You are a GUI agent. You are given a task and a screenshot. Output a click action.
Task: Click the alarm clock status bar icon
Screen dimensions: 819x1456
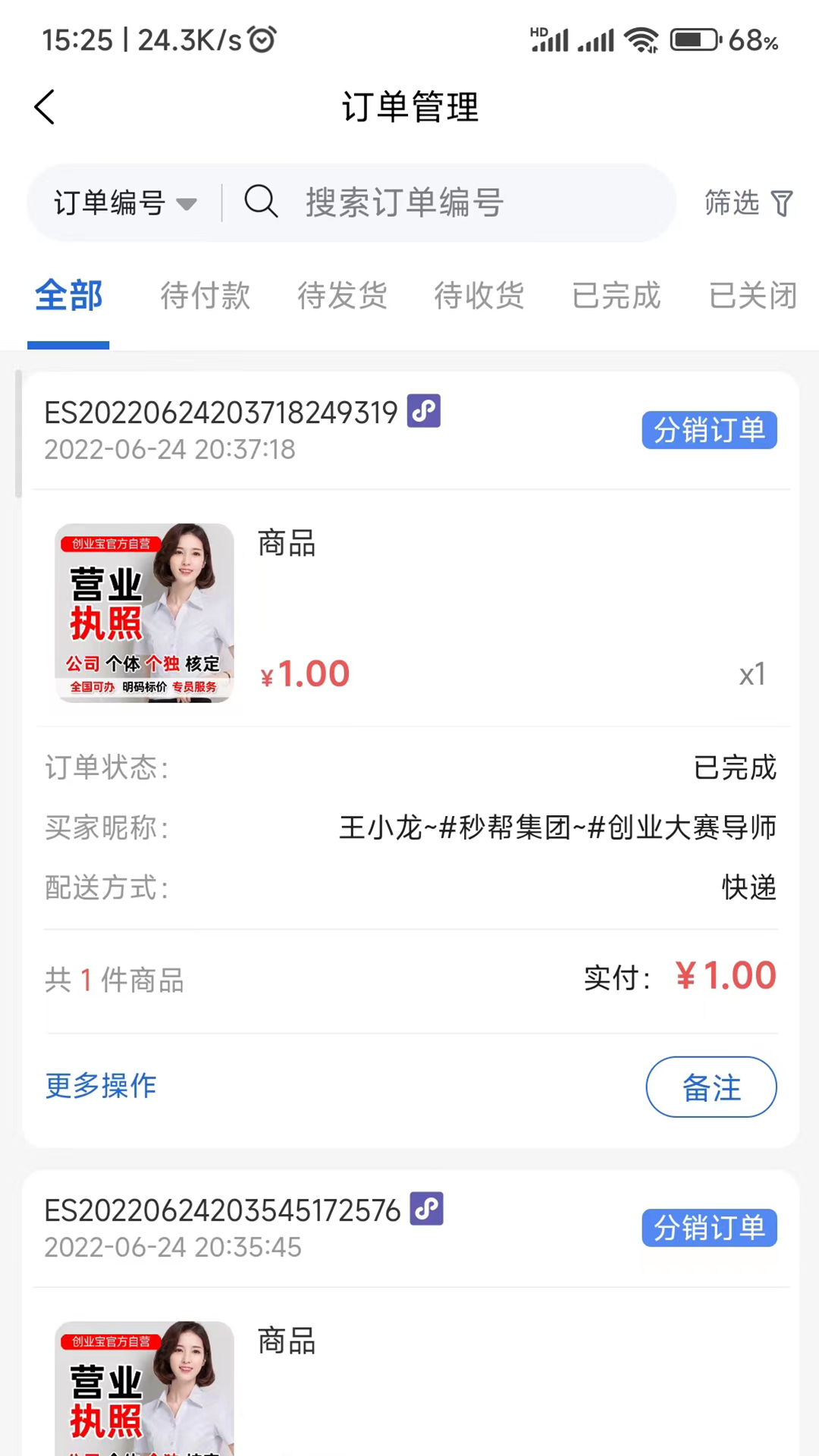click(x=261, y=39)
